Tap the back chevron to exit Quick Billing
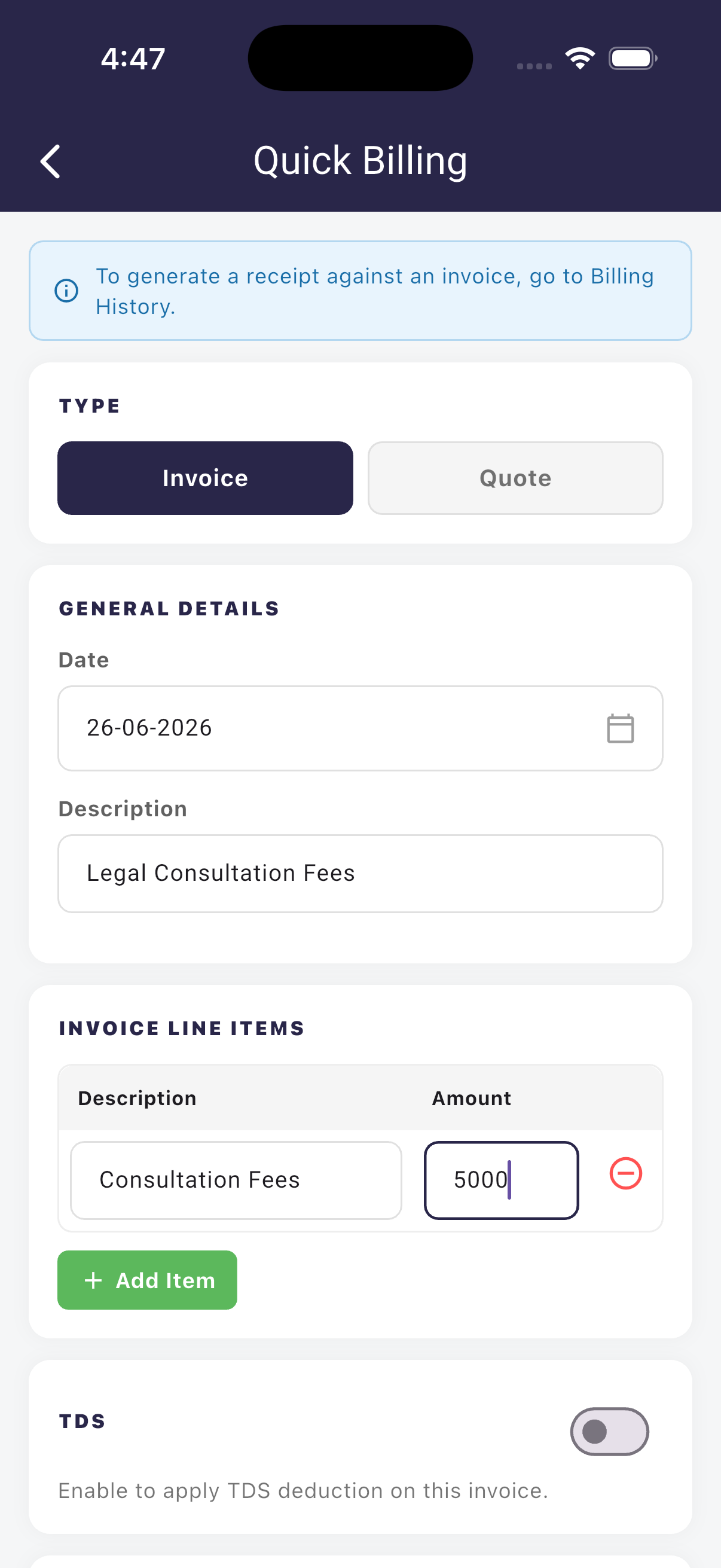The width and height of the screenshot is (721, 1568). 50,161
